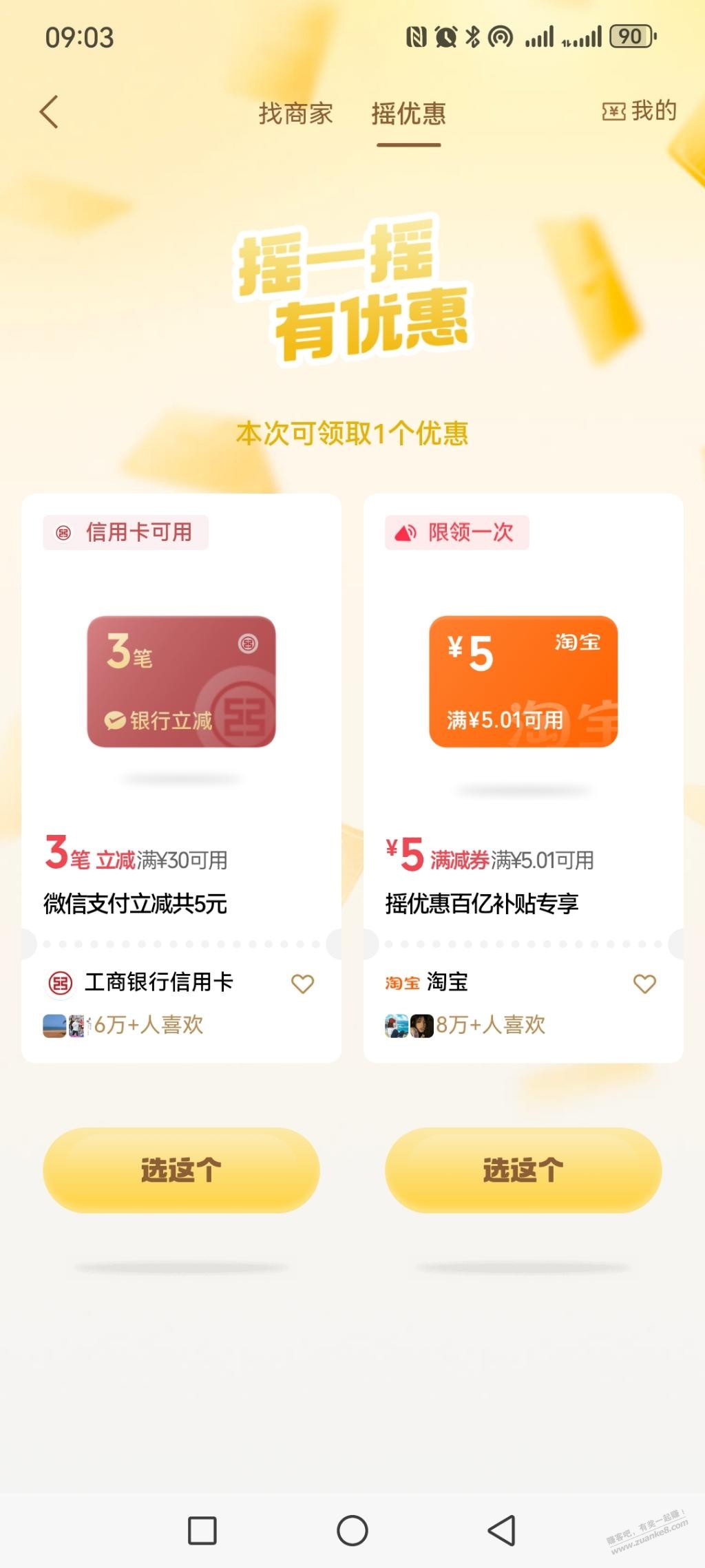Click the 信用卡可用 badge icon
This screenshot has width=705, height=1568.
pos(63,531)
